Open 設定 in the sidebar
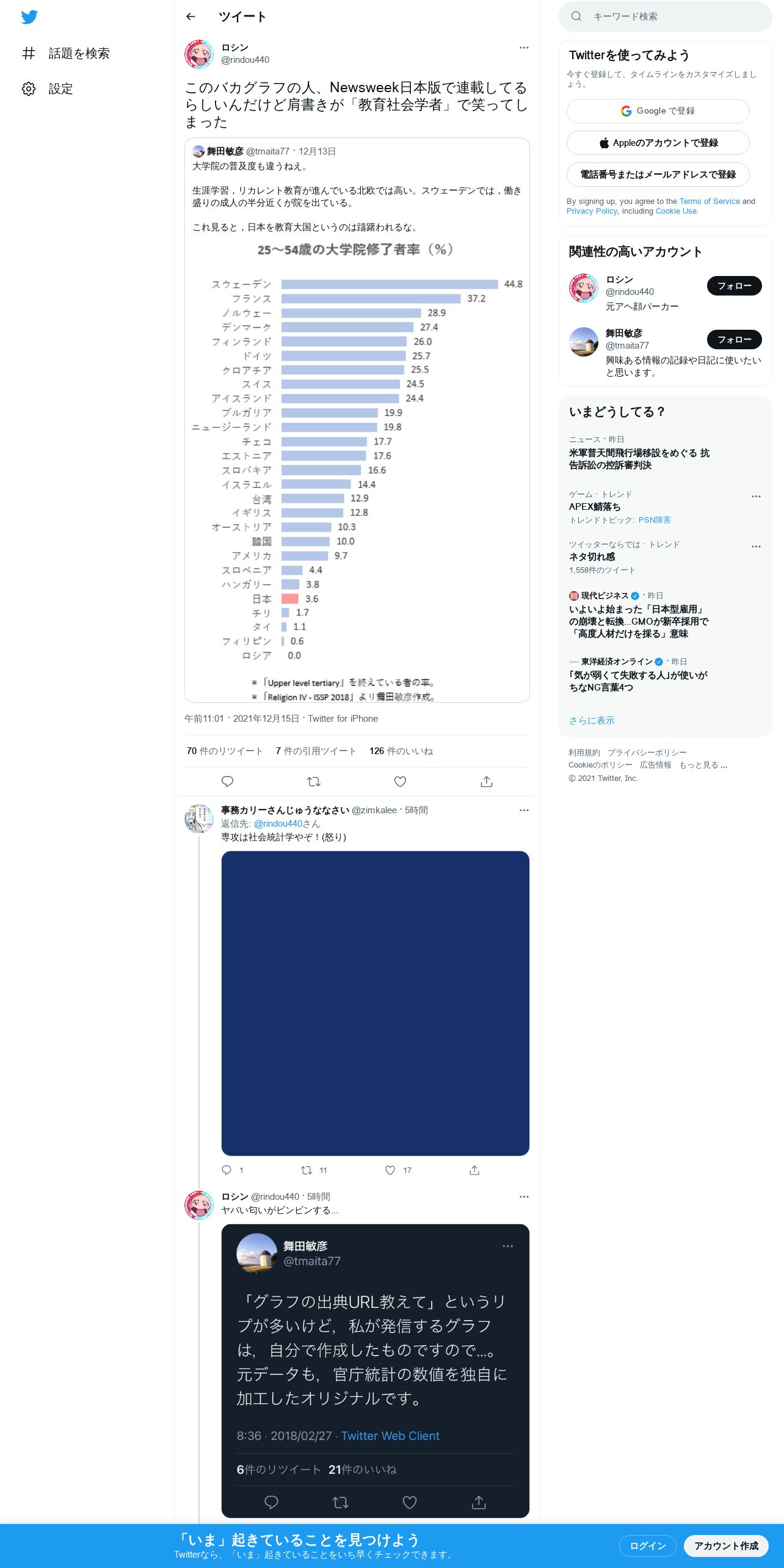784x1568 pixels. [48, 89]
